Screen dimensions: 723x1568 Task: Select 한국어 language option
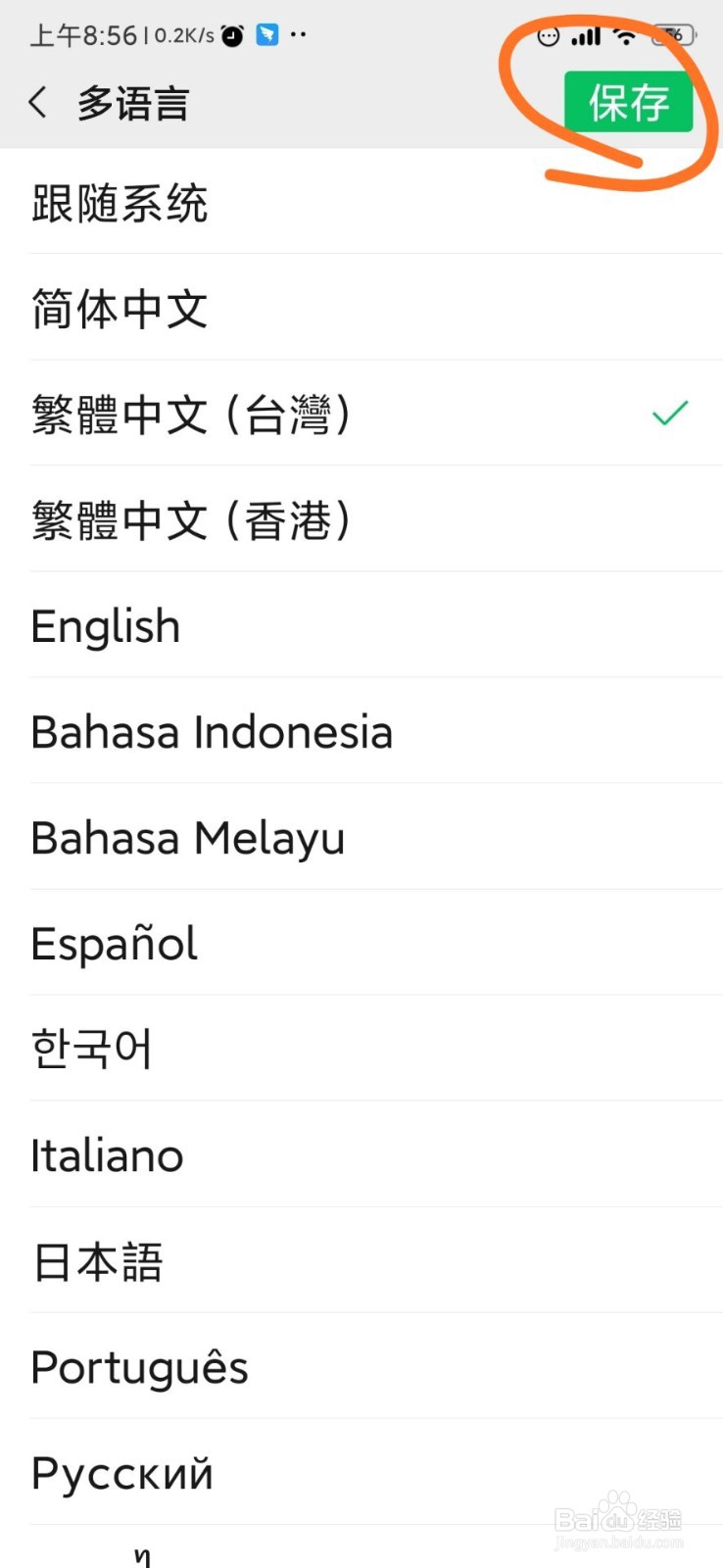[x=91, y=1047]
